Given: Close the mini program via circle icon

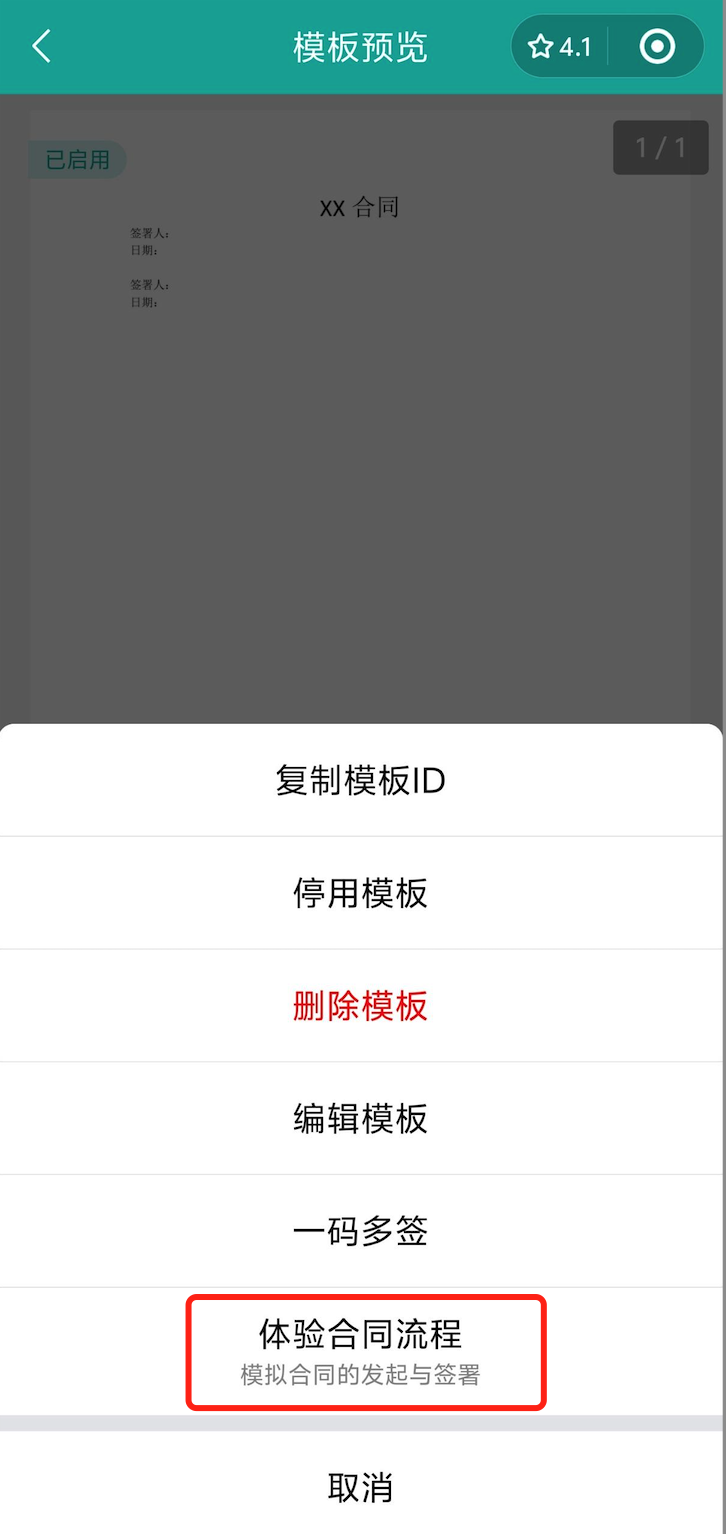Looking at the screenshot, I should tap(657, 46).
